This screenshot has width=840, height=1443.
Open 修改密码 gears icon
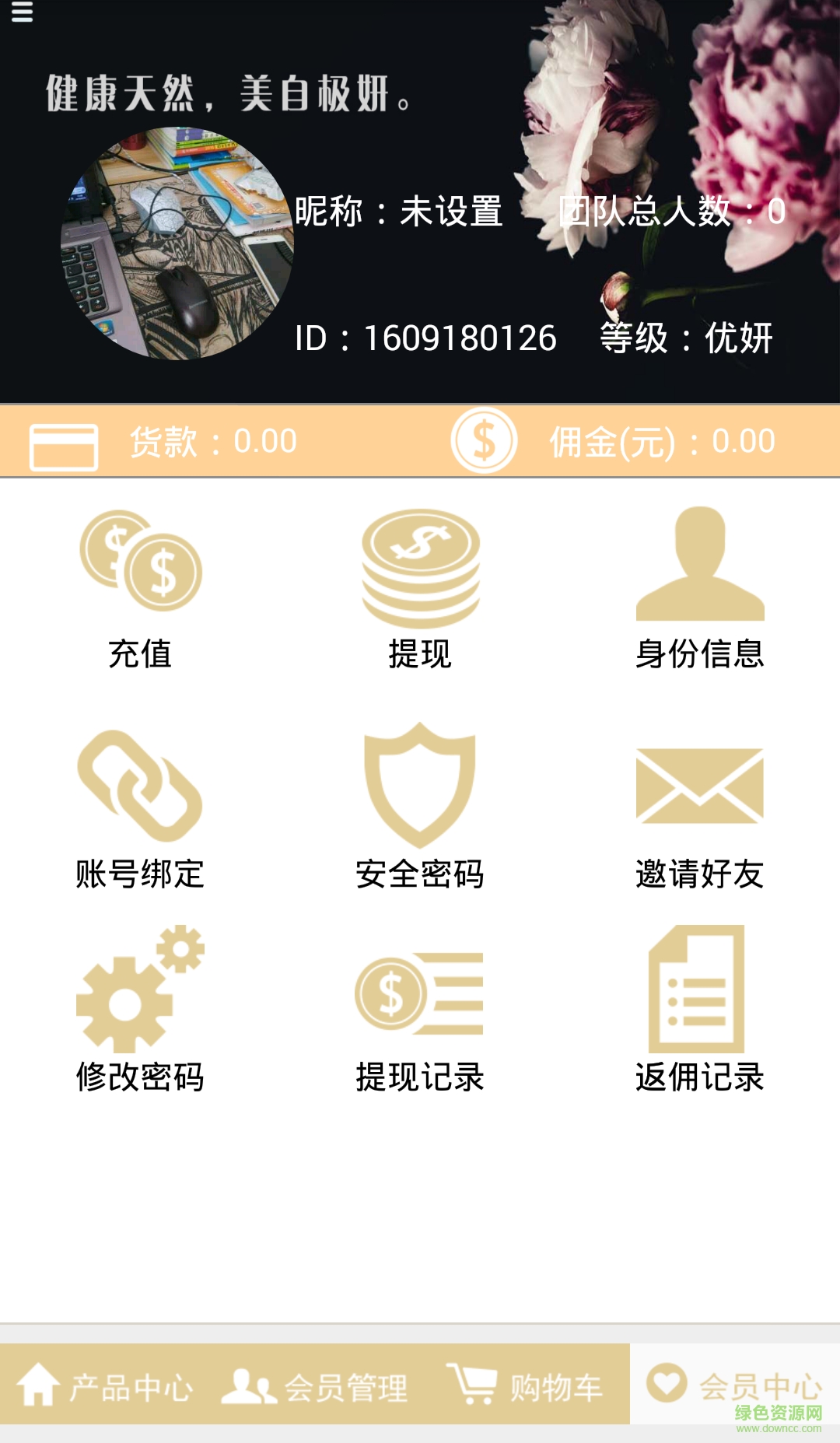(140, 992)
